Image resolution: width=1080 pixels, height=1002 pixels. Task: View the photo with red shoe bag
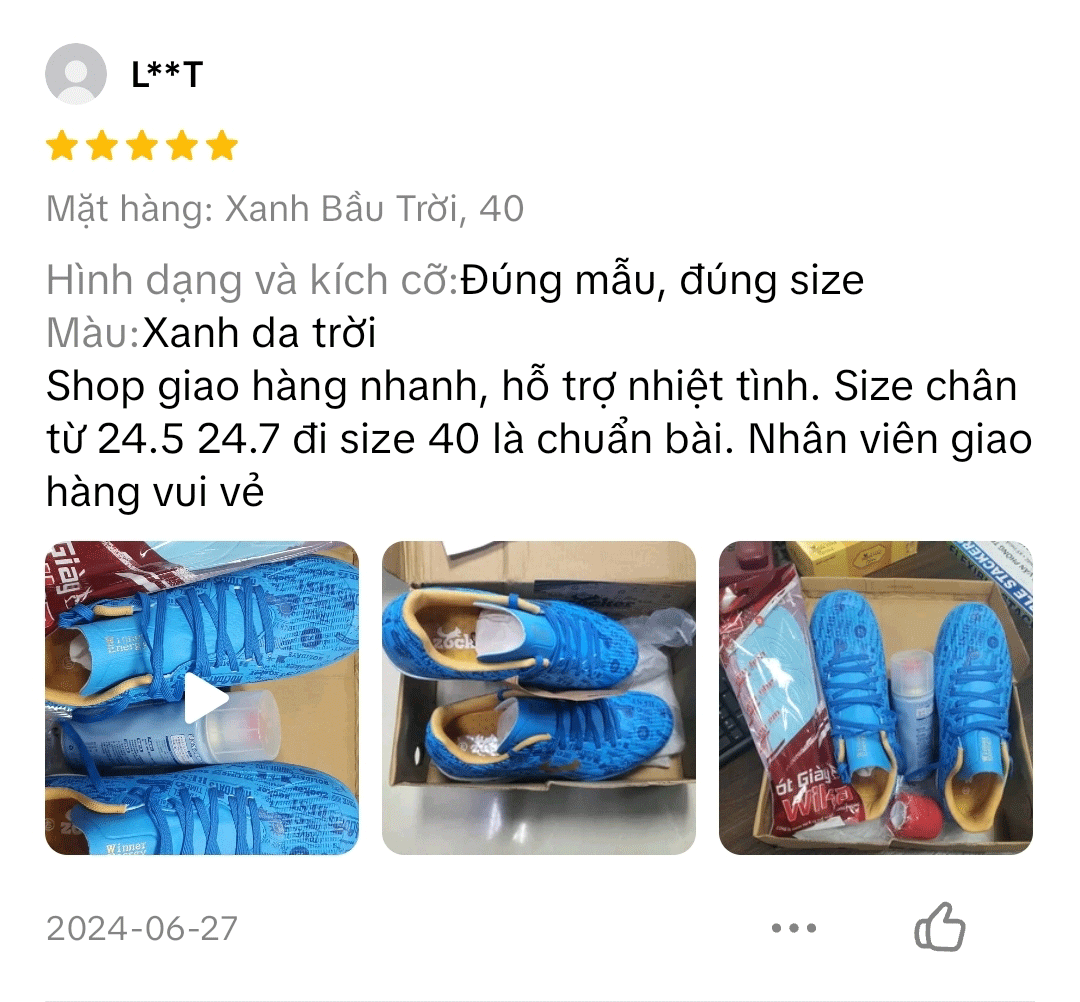pyautogui.click(x=875, y=698)
